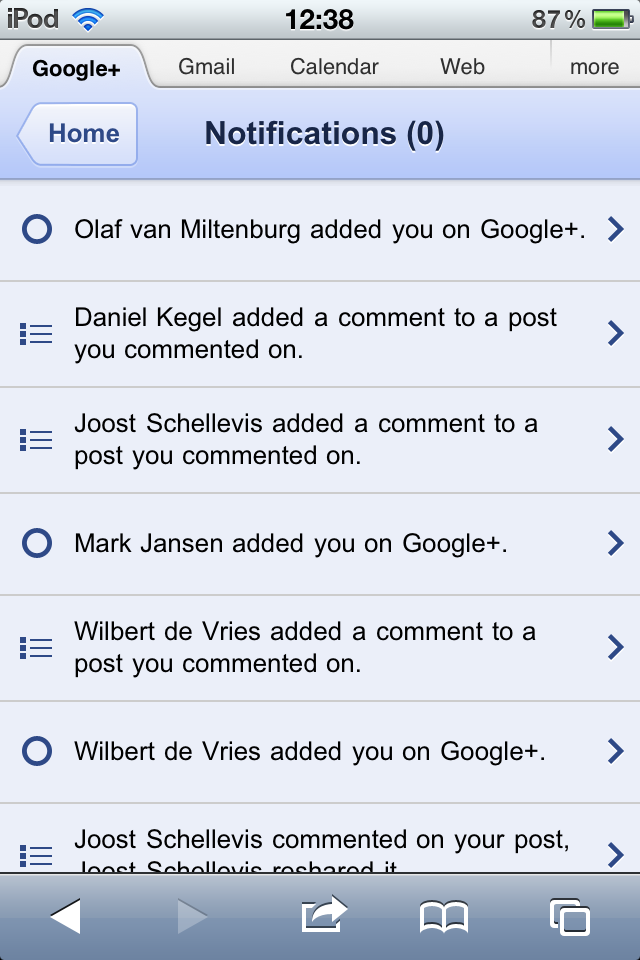Open Wilbert de Vries added you notification

(320, 752)
